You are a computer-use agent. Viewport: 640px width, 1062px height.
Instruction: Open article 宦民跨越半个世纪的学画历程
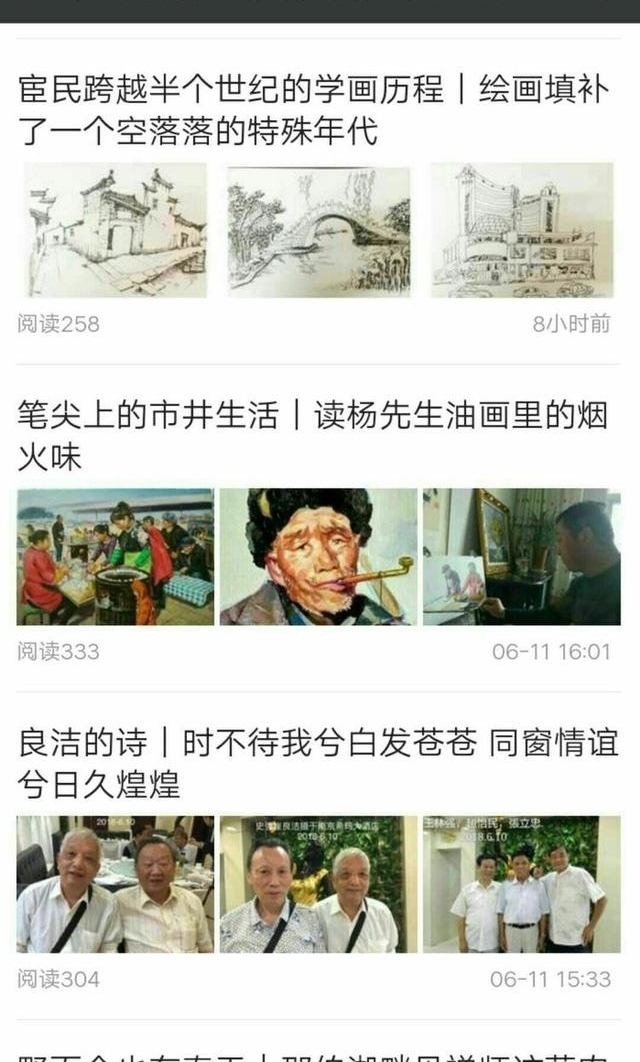click(x=313, y=110)
